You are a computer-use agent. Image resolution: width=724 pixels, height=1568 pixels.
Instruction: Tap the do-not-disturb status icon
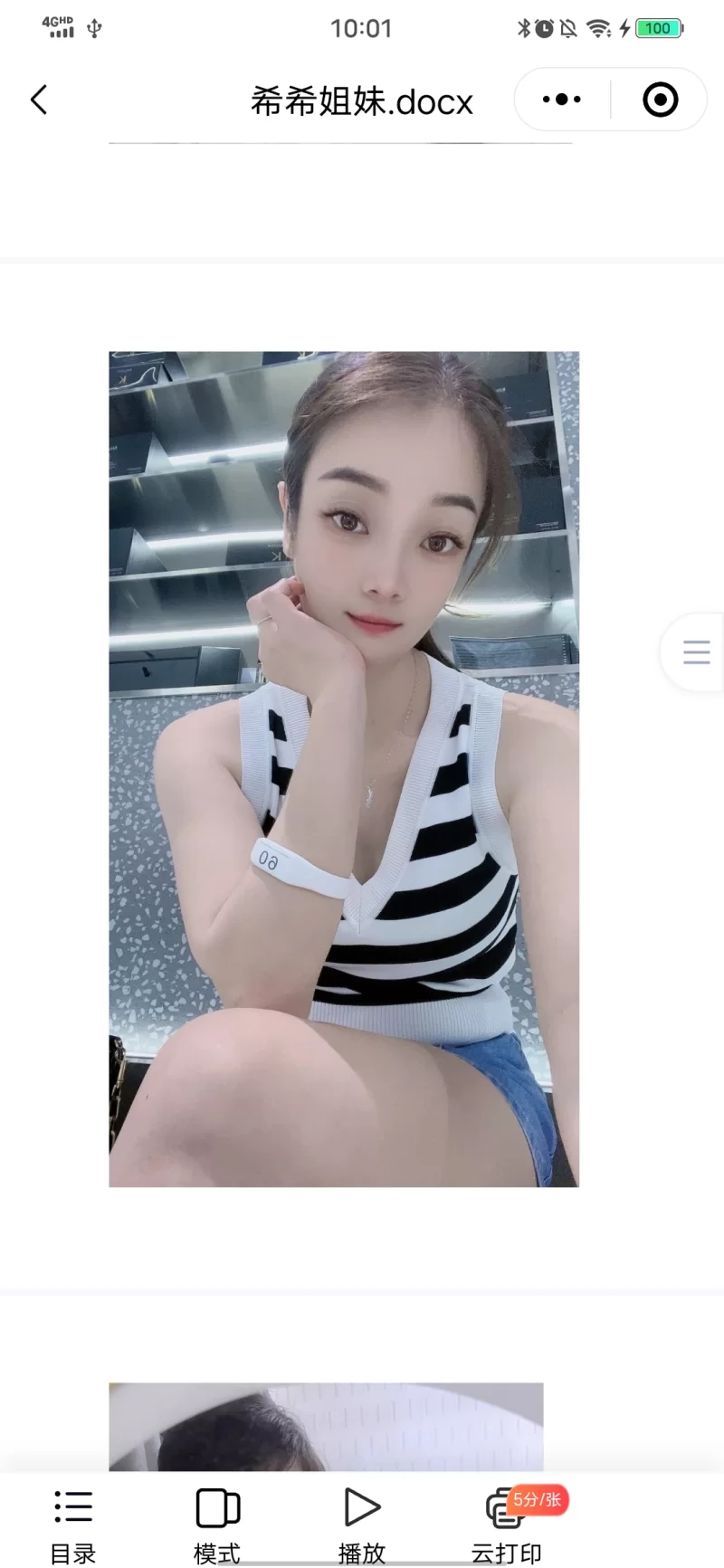point(569,28)
